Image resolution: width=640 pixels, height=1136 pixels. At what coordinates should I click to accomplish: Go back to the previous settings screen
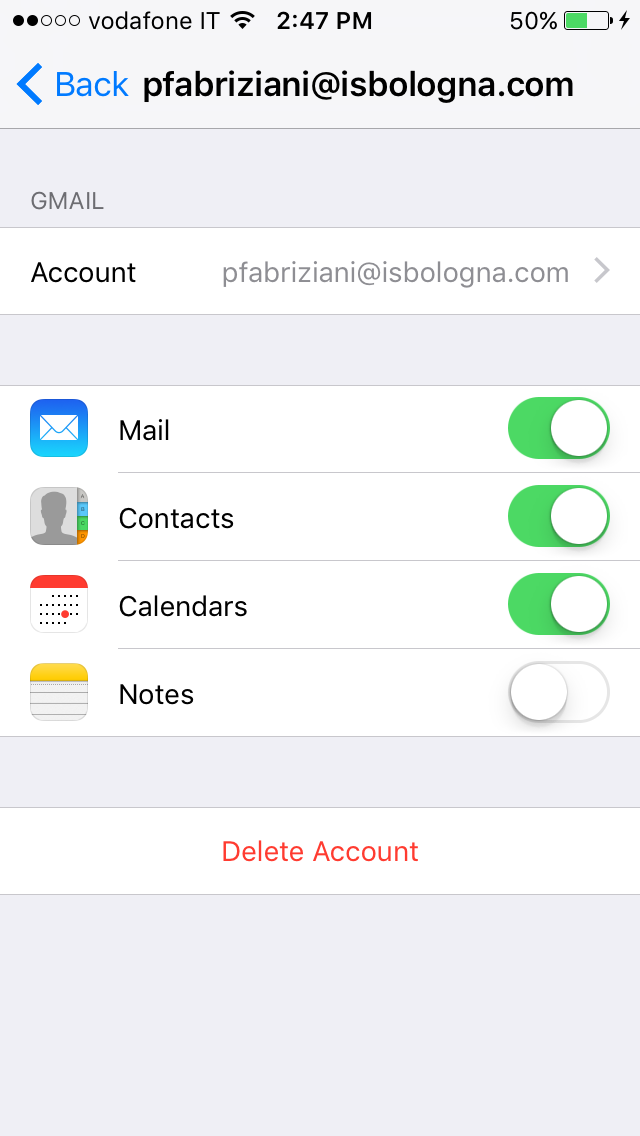72,85
